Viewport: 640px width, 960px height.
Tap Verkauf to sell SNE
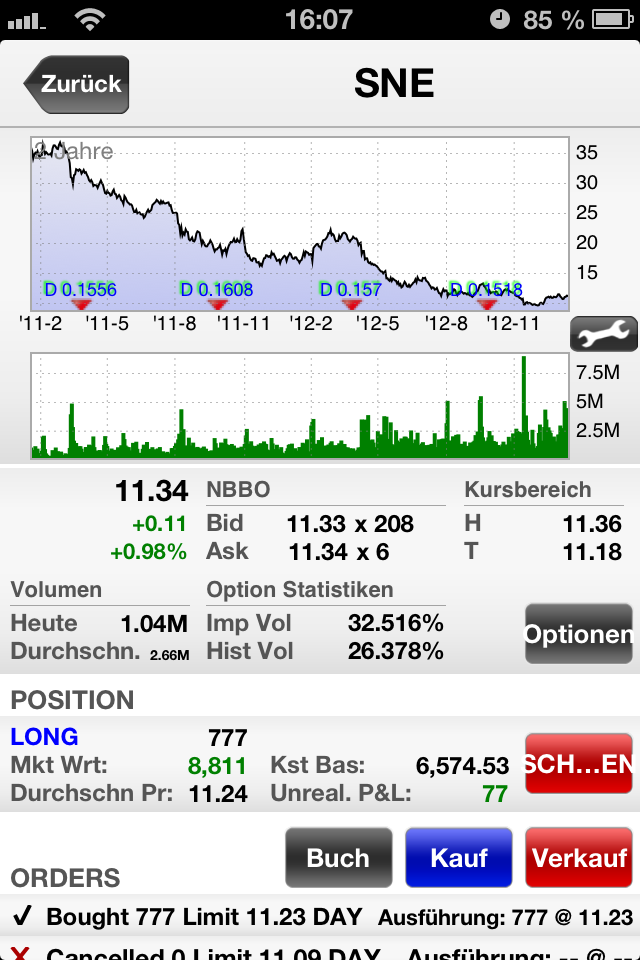579,858
